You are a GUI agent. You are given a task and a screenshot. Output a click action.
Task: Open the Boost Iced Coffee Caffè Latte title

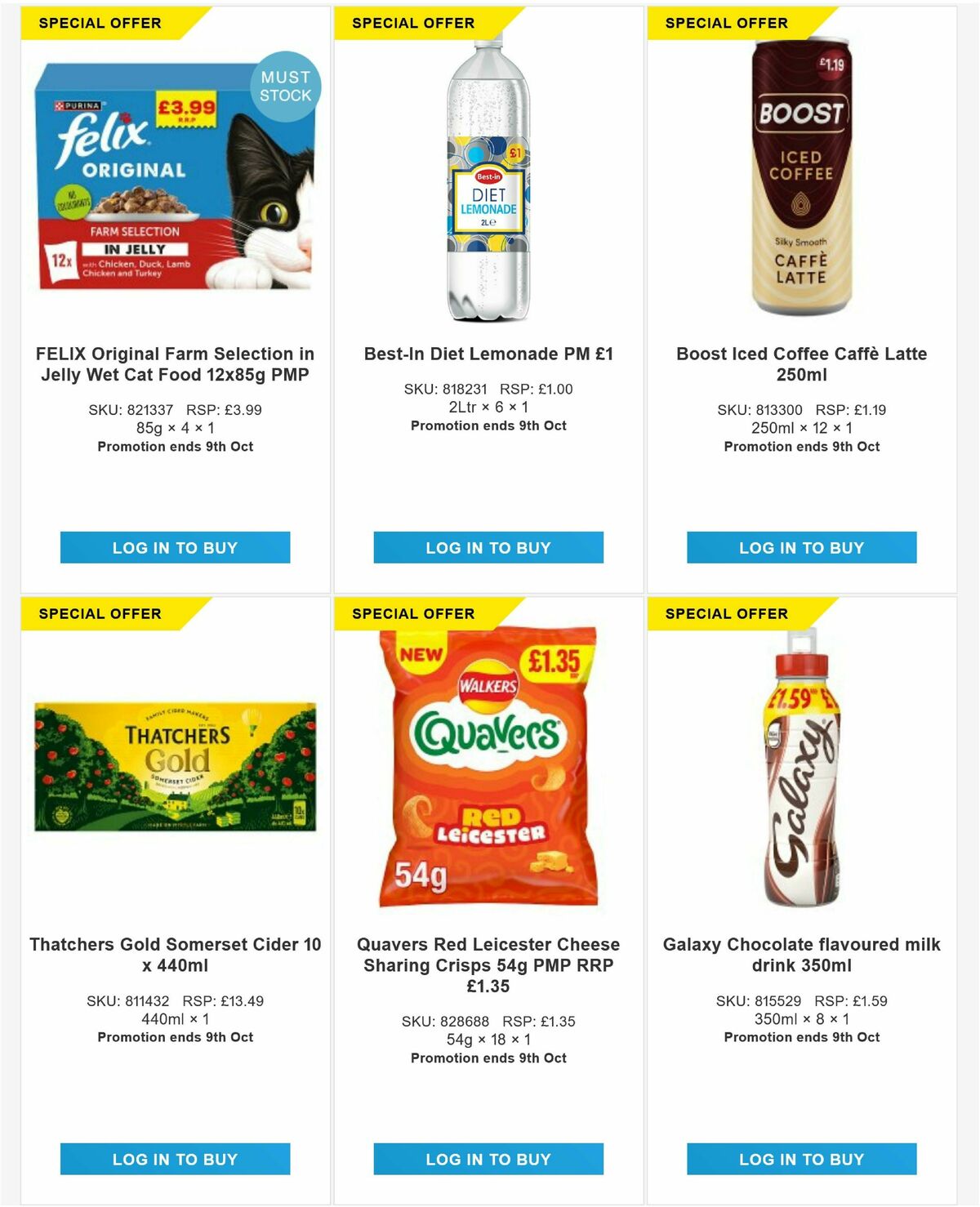coord(801,364)
